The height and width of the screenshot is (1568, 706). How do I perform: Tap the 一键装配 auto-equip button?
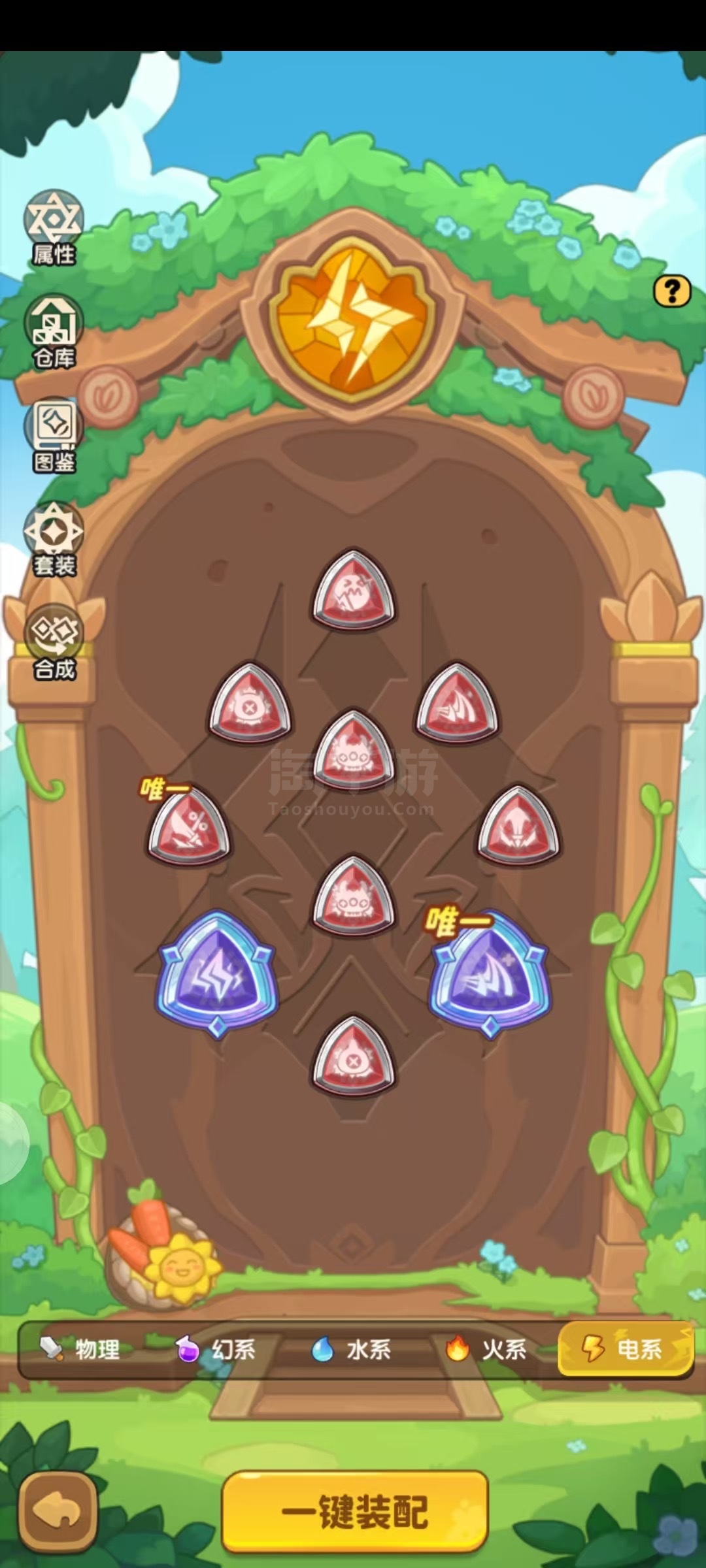coord(355,1511)
